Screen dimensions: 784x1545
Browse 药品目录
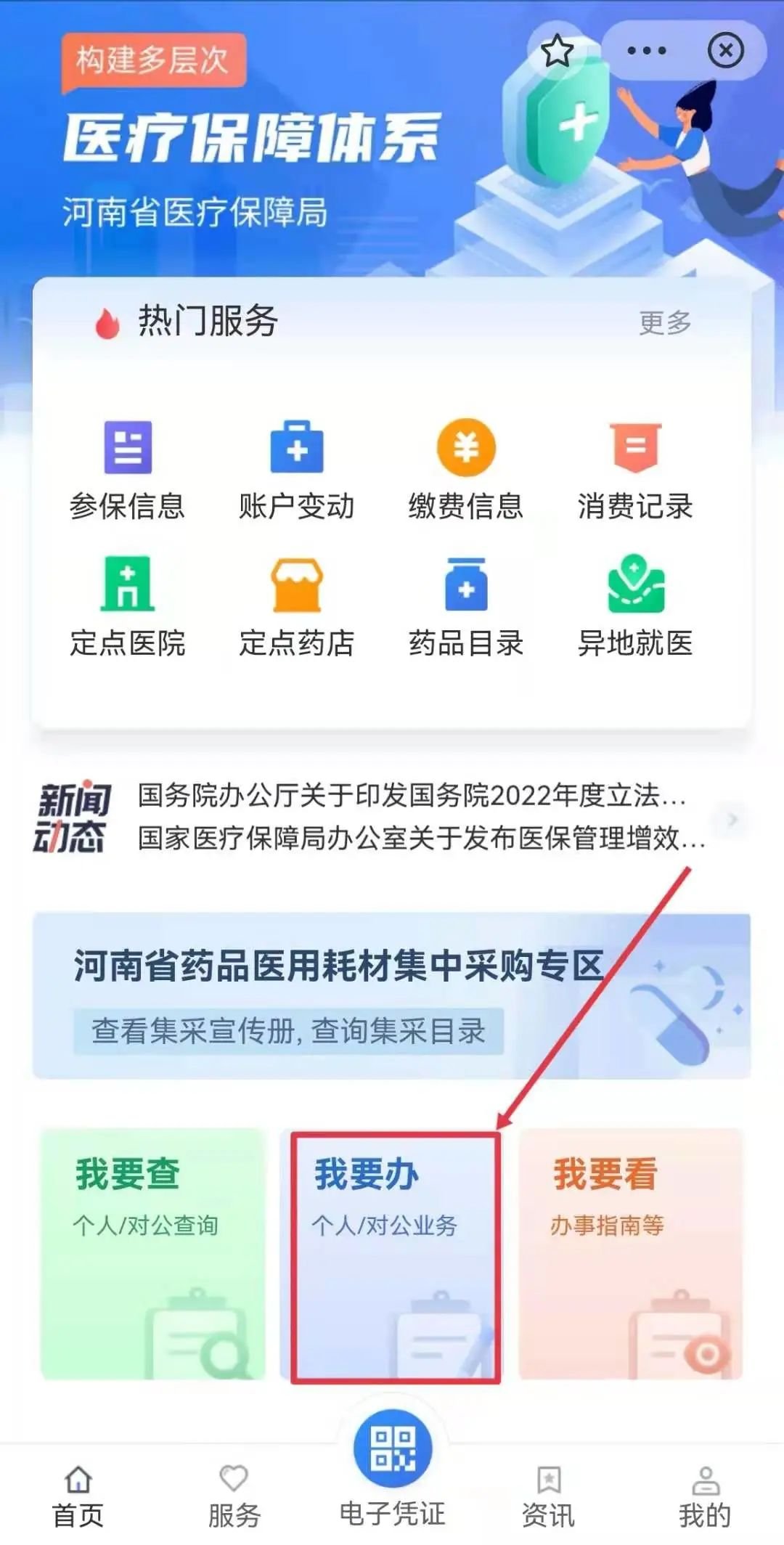[x=466, y=606]
